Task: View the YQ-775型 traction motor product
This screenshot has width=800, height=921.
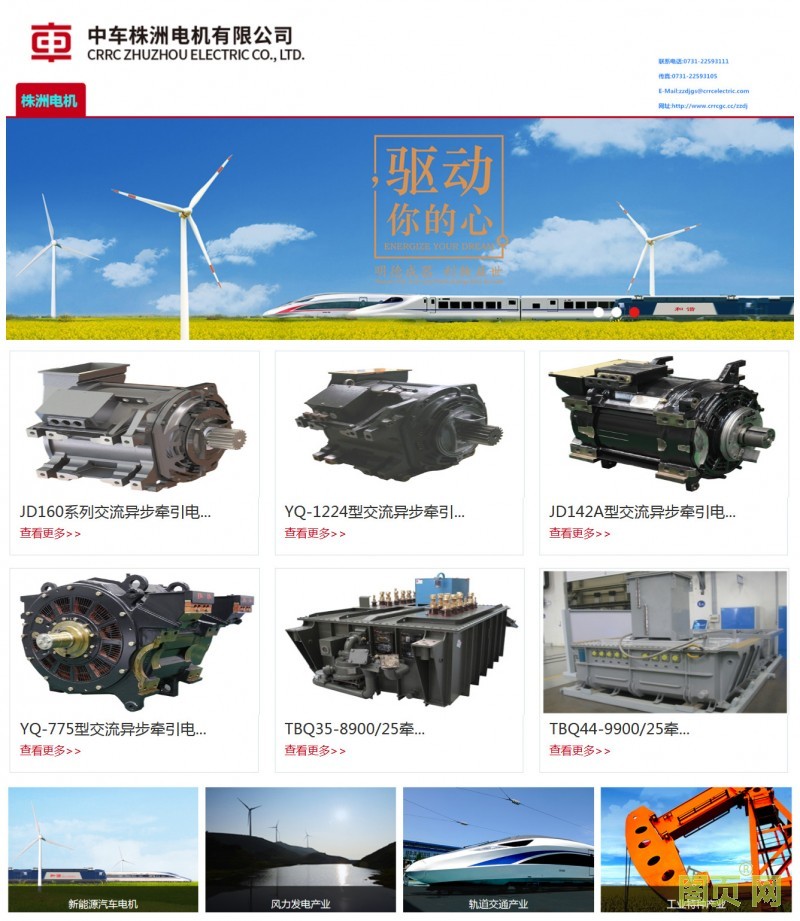Action: pos(113,729)
